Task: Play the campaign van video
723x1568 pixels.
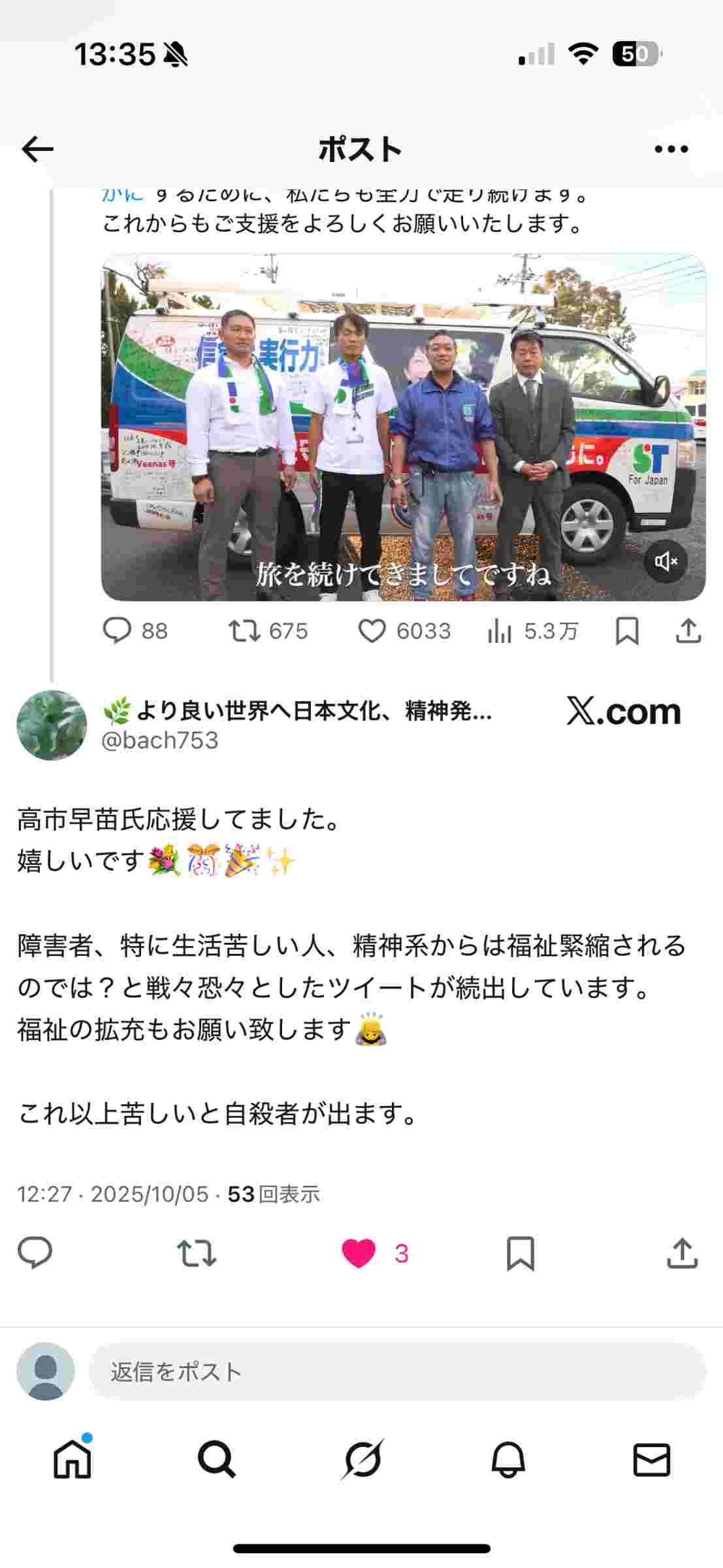Action: pyautogui.click(x=403, y=427)
